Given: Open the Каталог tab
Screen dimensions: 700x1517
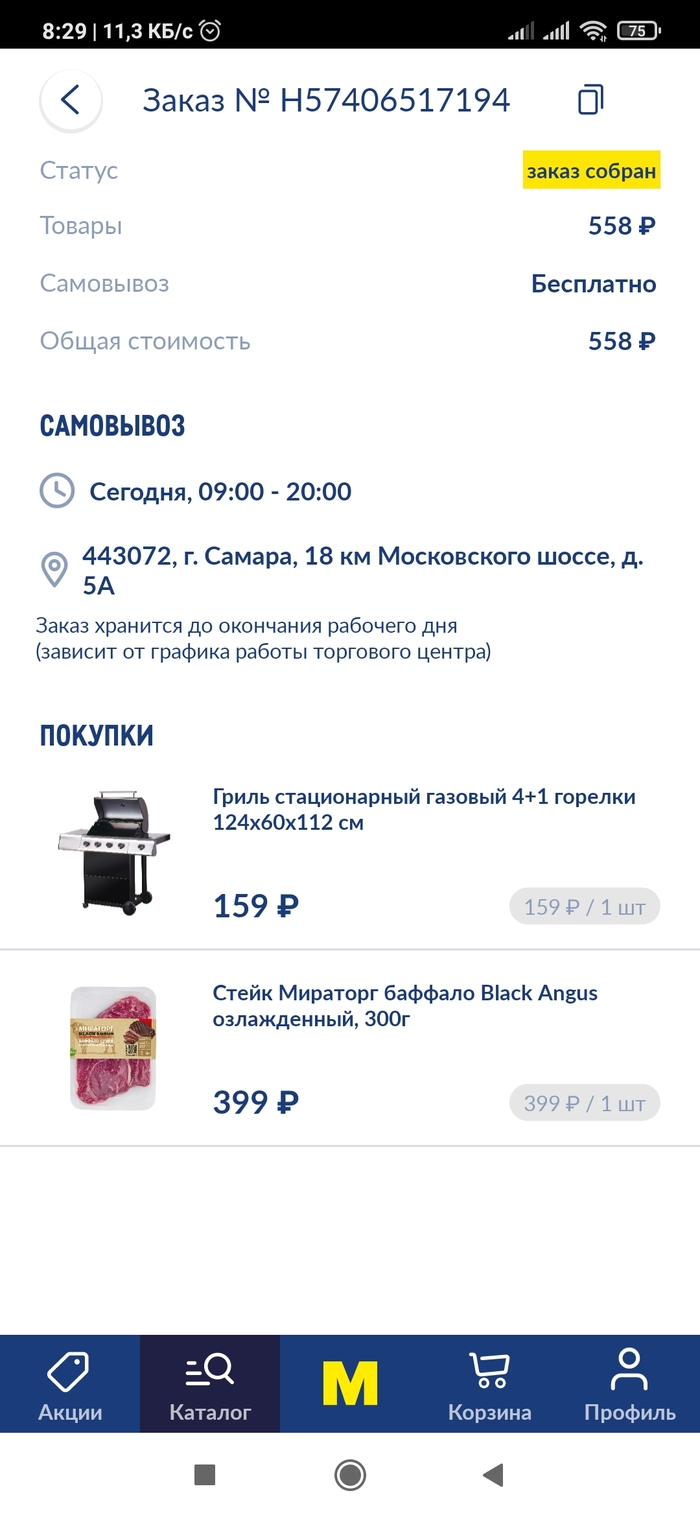Looking at the screenshot, I should pyautogui.click(x=210, y=1384).
